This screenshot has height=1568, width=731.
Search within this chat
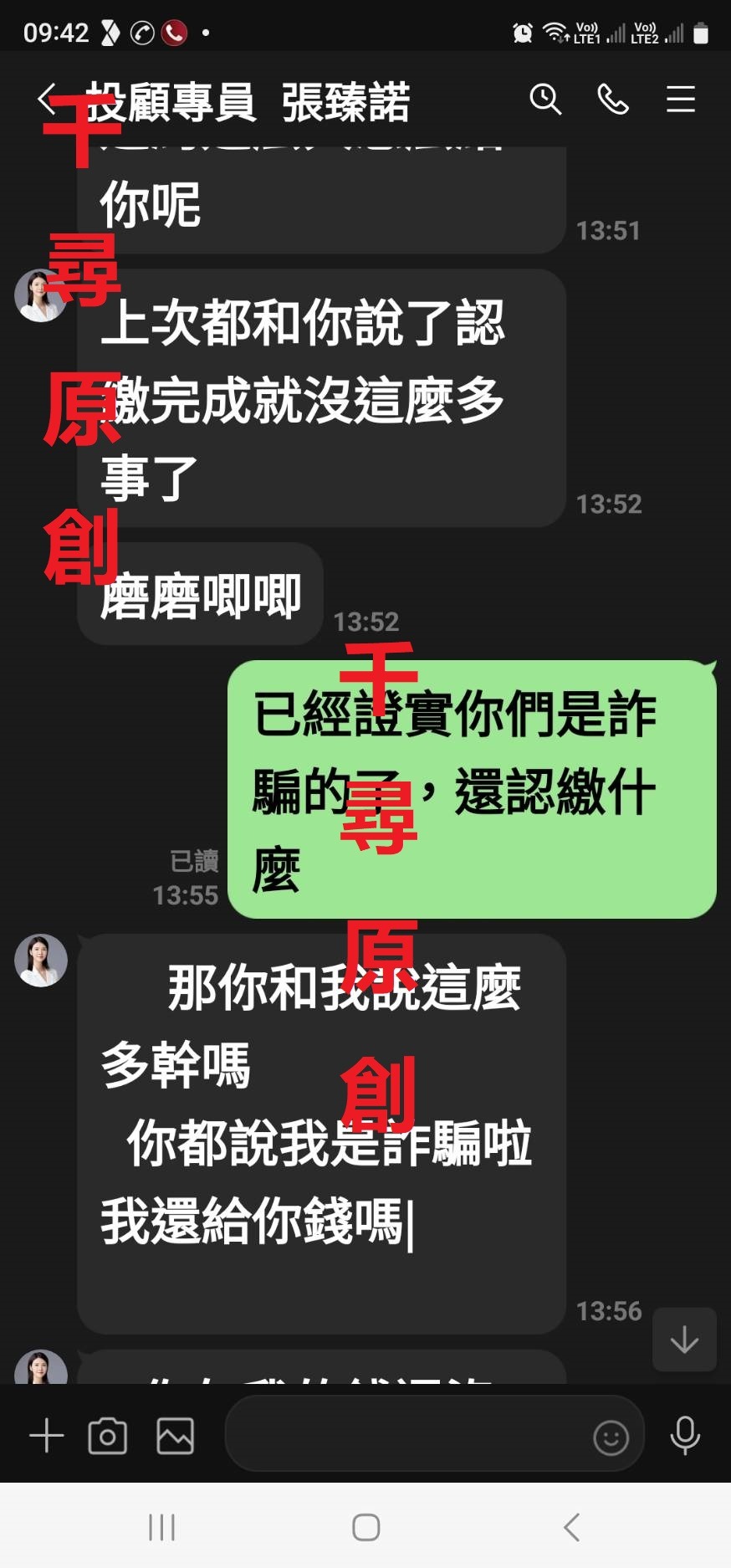coord(545,100)
